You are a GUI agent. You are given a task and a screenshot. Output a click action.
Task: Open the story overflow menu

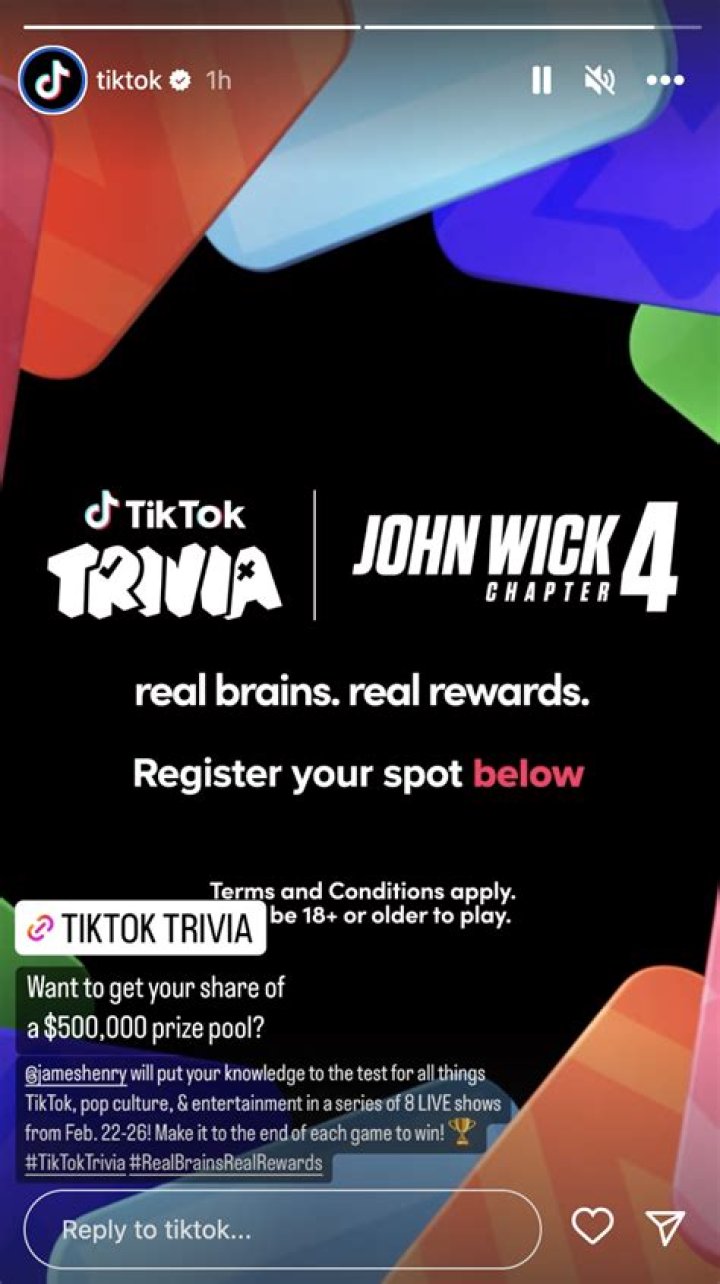click(x=664, y=81)
